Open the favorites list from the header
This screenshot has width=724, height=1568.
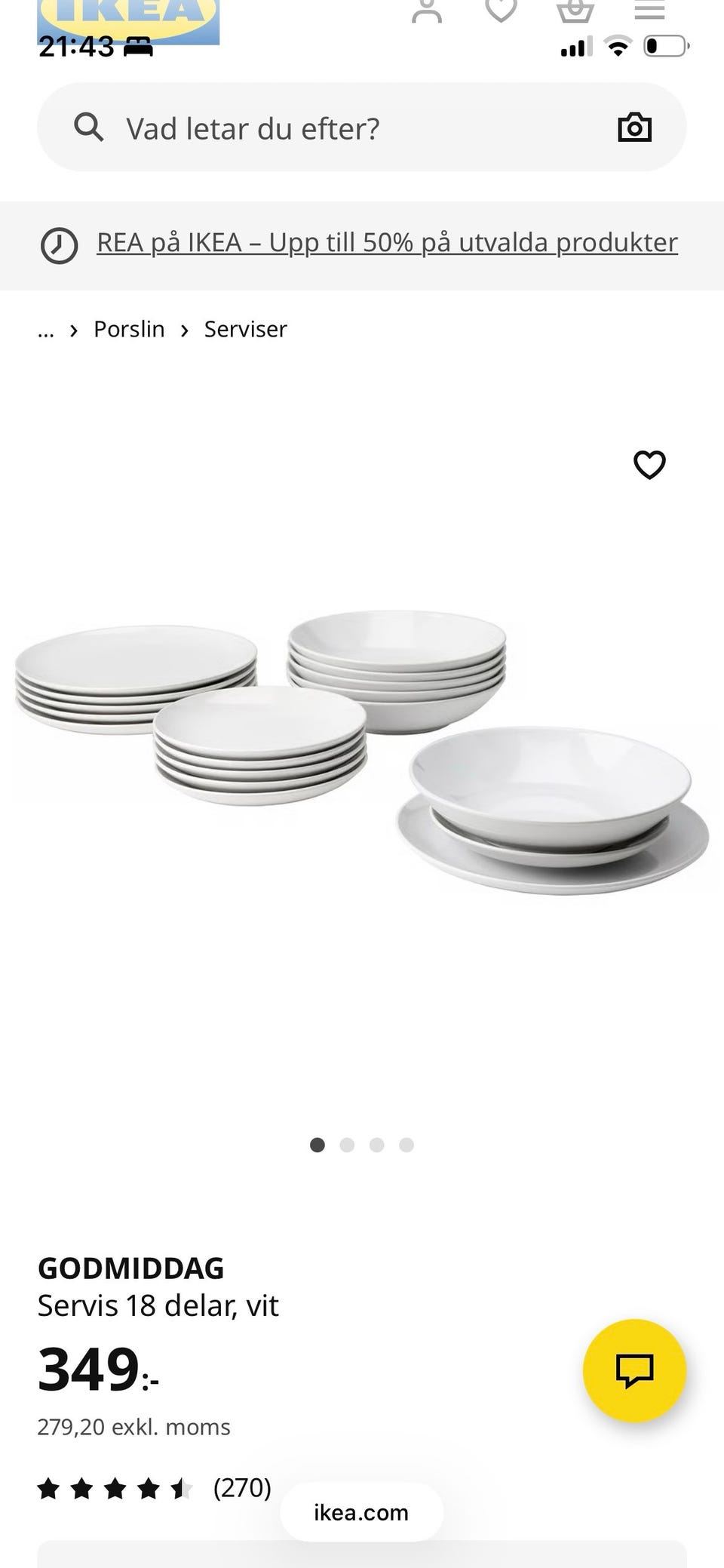coord(501,11)
